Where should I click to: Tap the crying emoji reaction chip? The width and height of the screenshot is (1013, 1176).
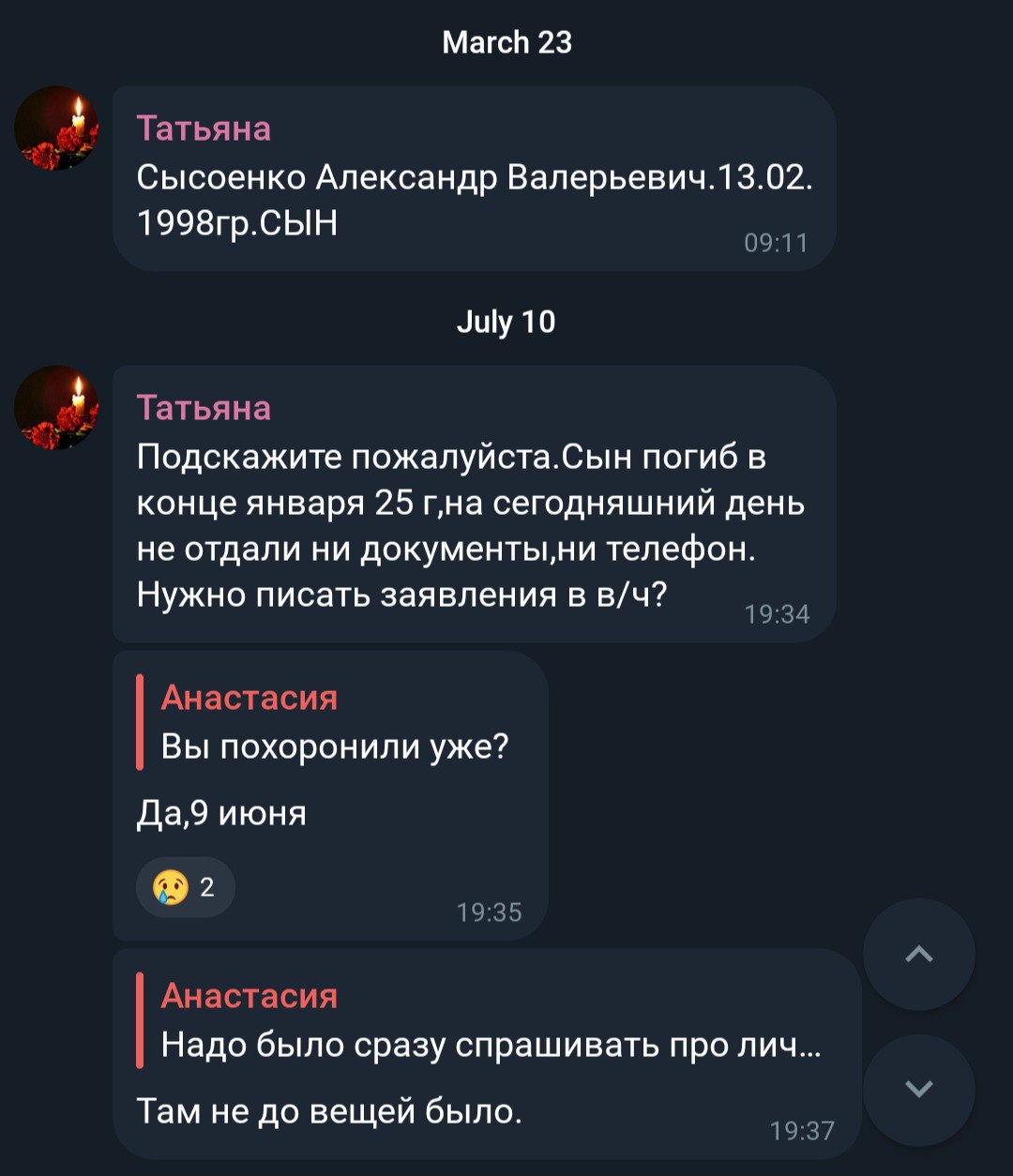[186, 887]
